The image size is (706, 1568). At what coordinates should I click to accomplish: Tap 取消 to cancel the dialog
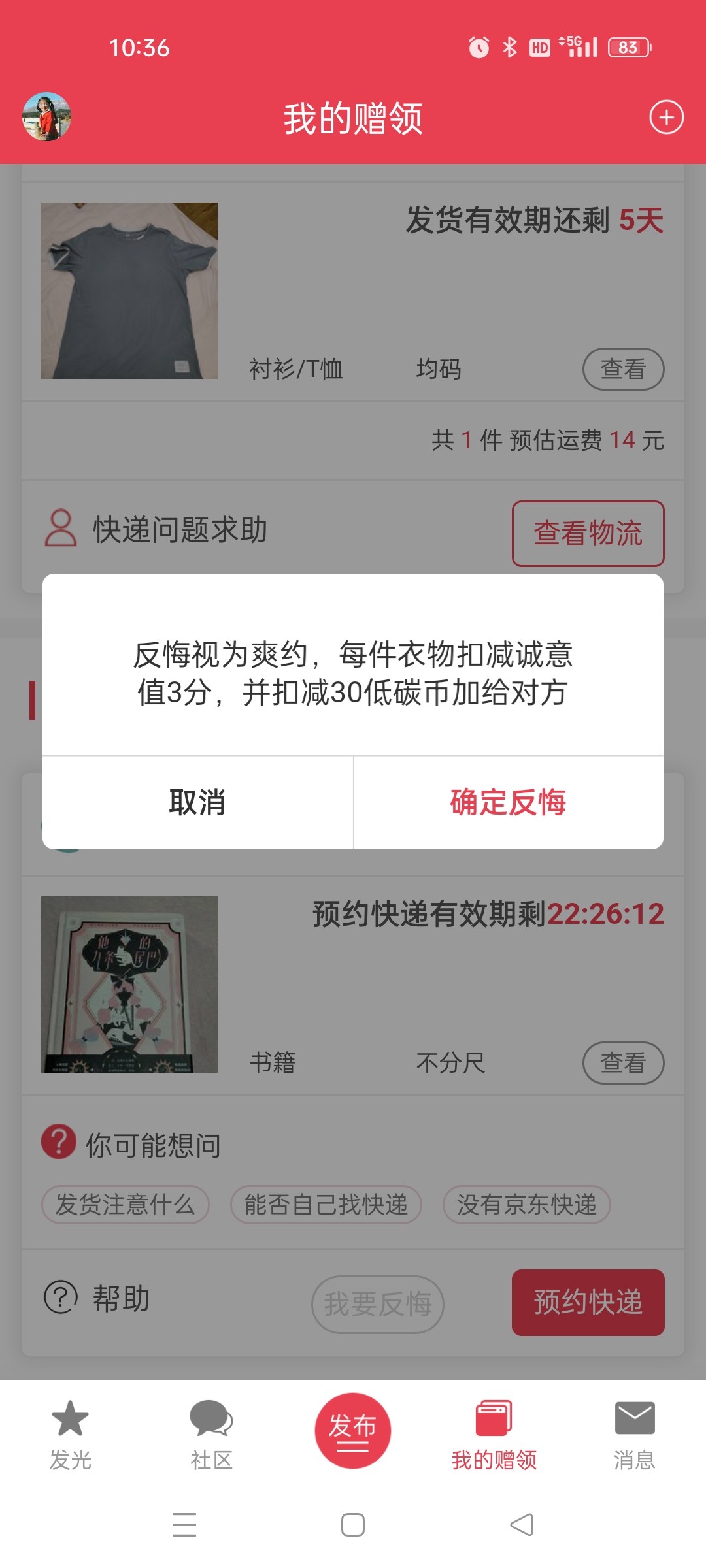[x=197, y=802]
